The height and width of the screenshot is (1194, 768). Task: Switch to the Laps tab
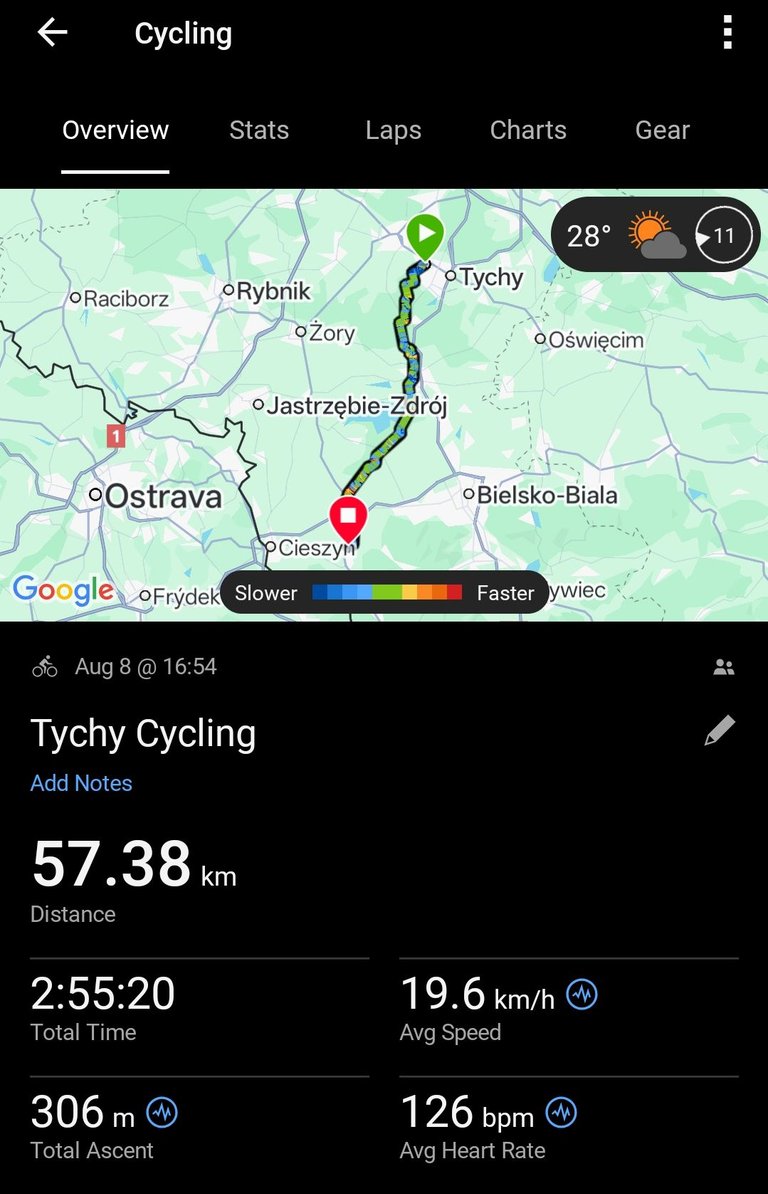(393, 130)
